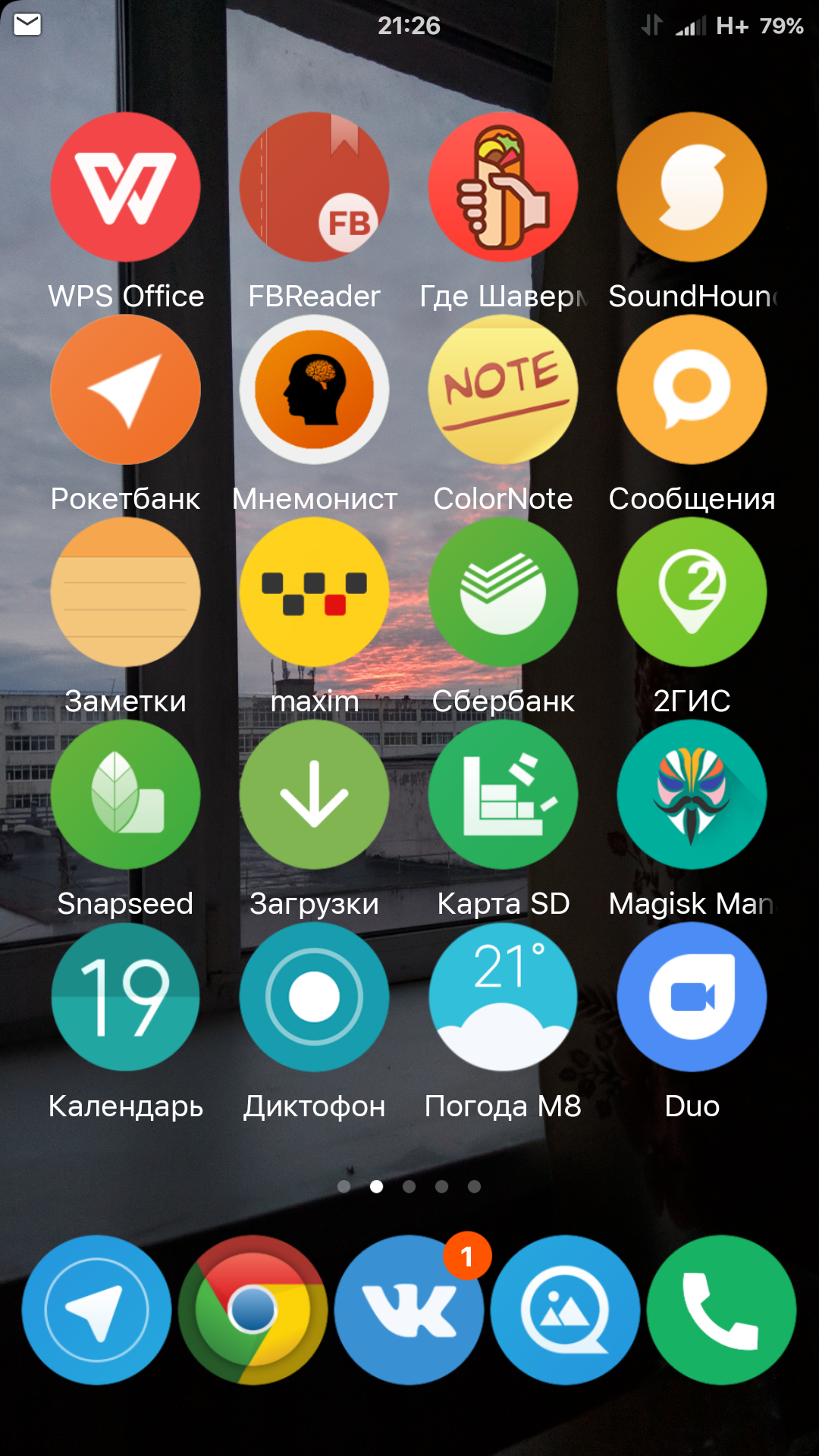Launch Мнемонист app

click(x=314, y=390)
